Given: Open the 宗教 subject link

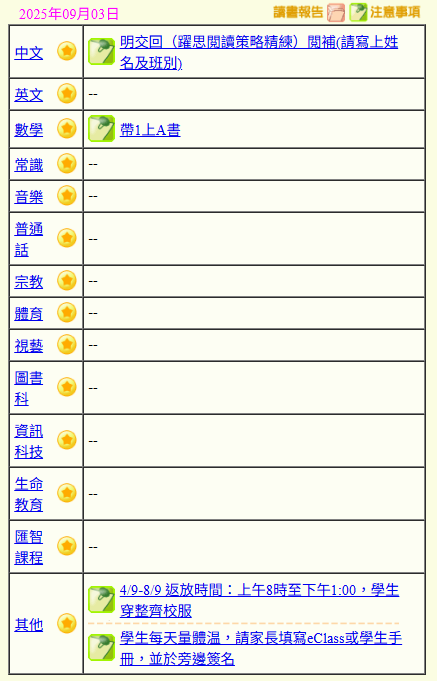Looking at the screenshot, I should point(29,281).
